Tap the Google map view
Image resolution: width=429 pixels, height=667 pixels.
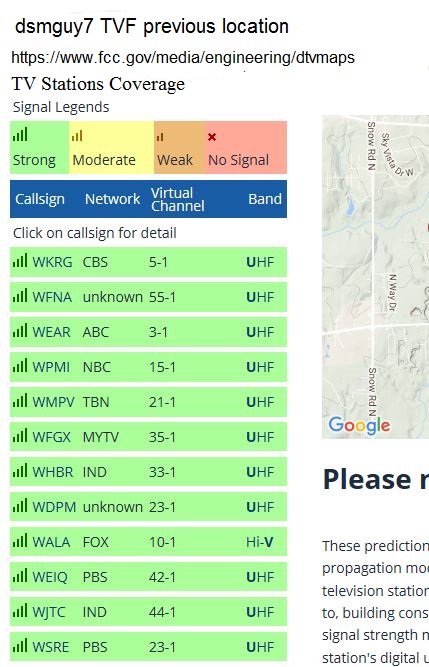375,277
